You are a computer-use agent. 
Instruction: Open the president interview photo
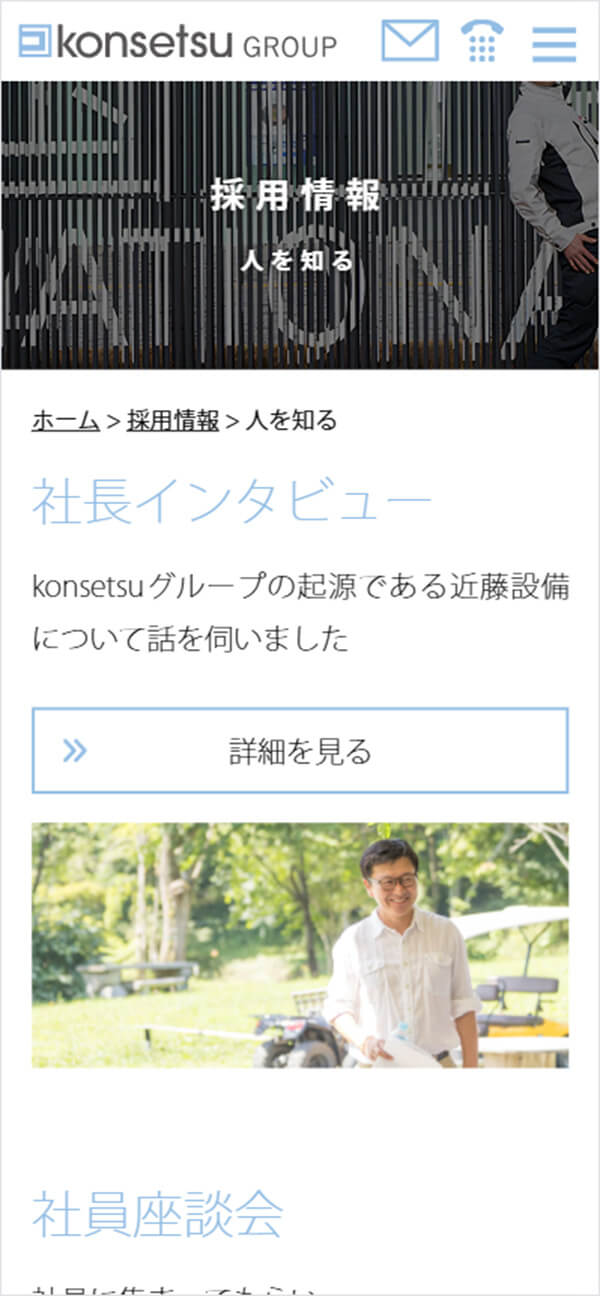(x=300, y=945)
